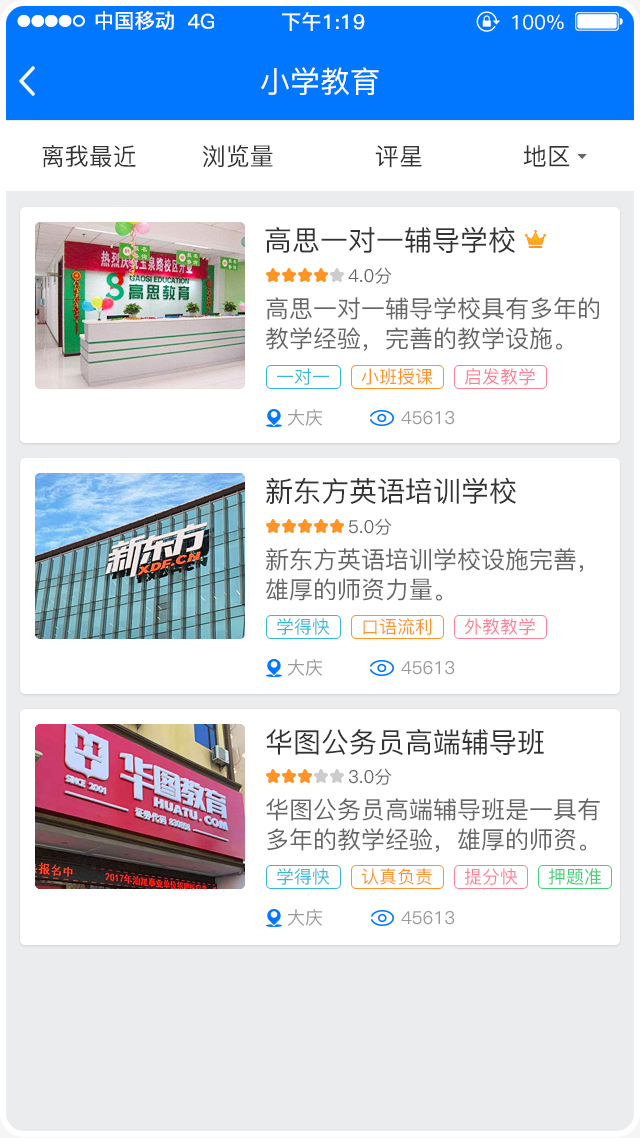This screenshot has width=640, height=1138.
Task: Go back from 小学教育 page
Action: coord(28,82)
